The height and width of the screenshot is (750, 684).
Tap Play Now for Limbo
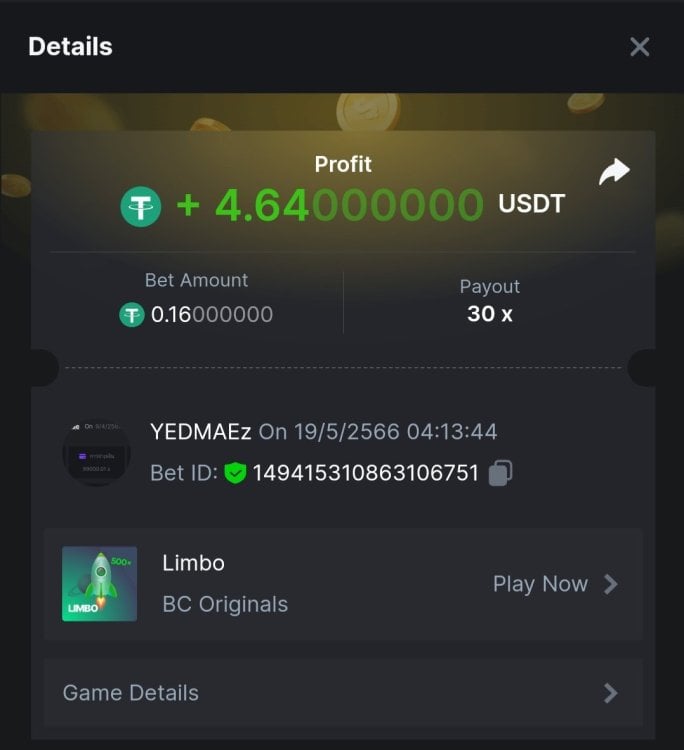click(555, 584)
